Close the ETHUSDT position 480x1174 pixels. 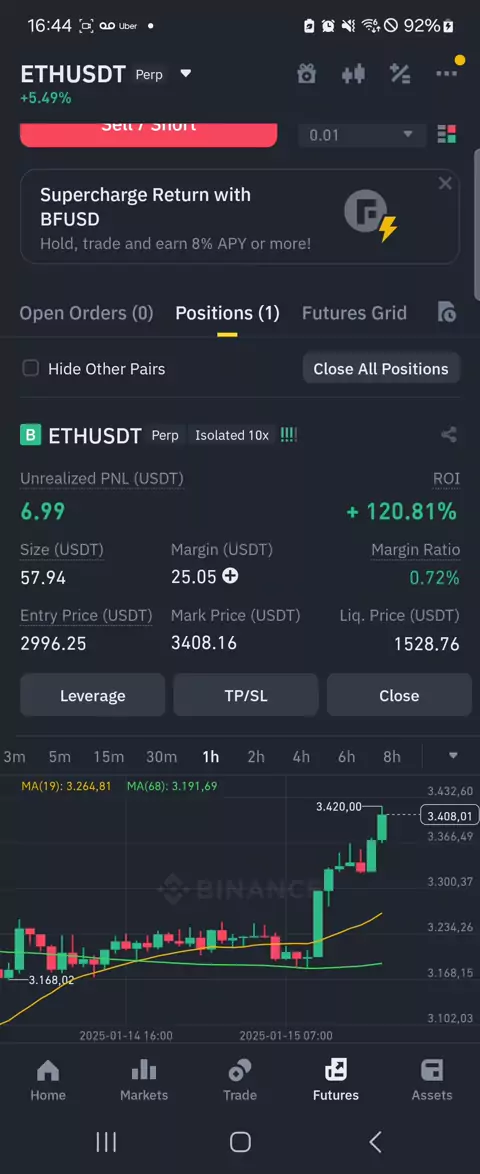tap(399, 696)
